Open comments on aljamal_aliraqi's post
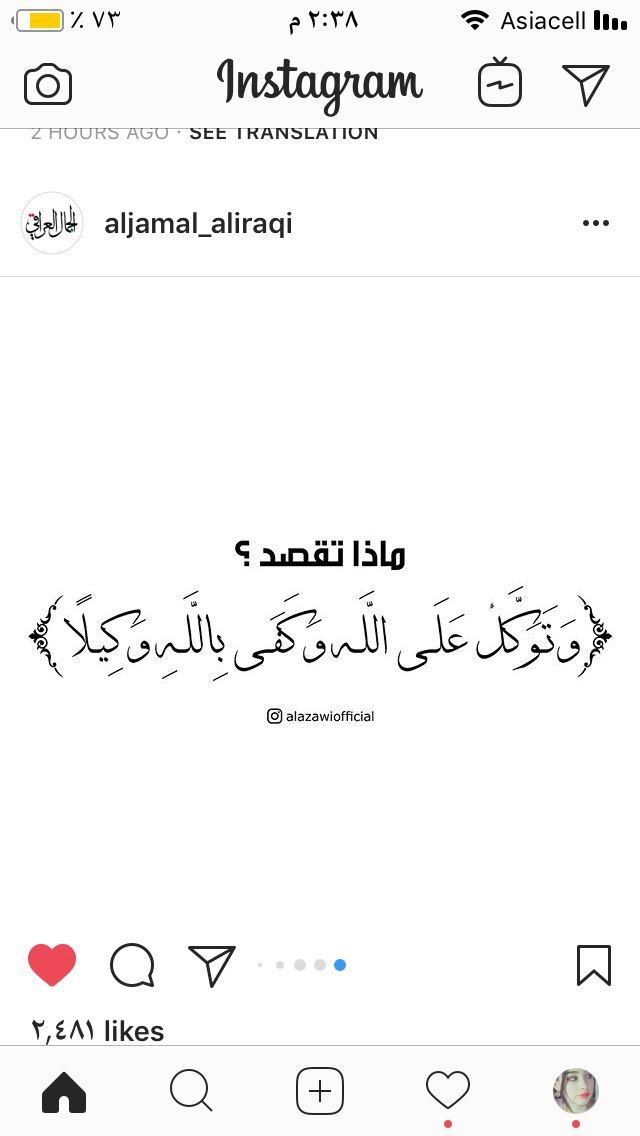 [132, 966]
